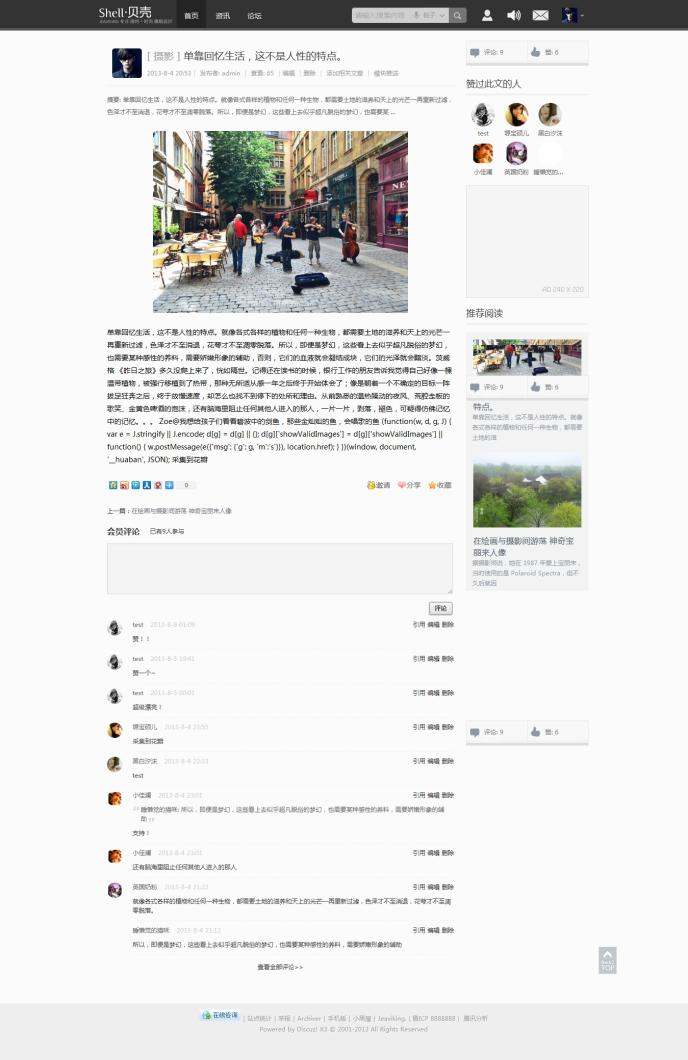View all comments via 查看全部评论
Viewport: 688px width, 1060px height.
[x=280, y=967]
